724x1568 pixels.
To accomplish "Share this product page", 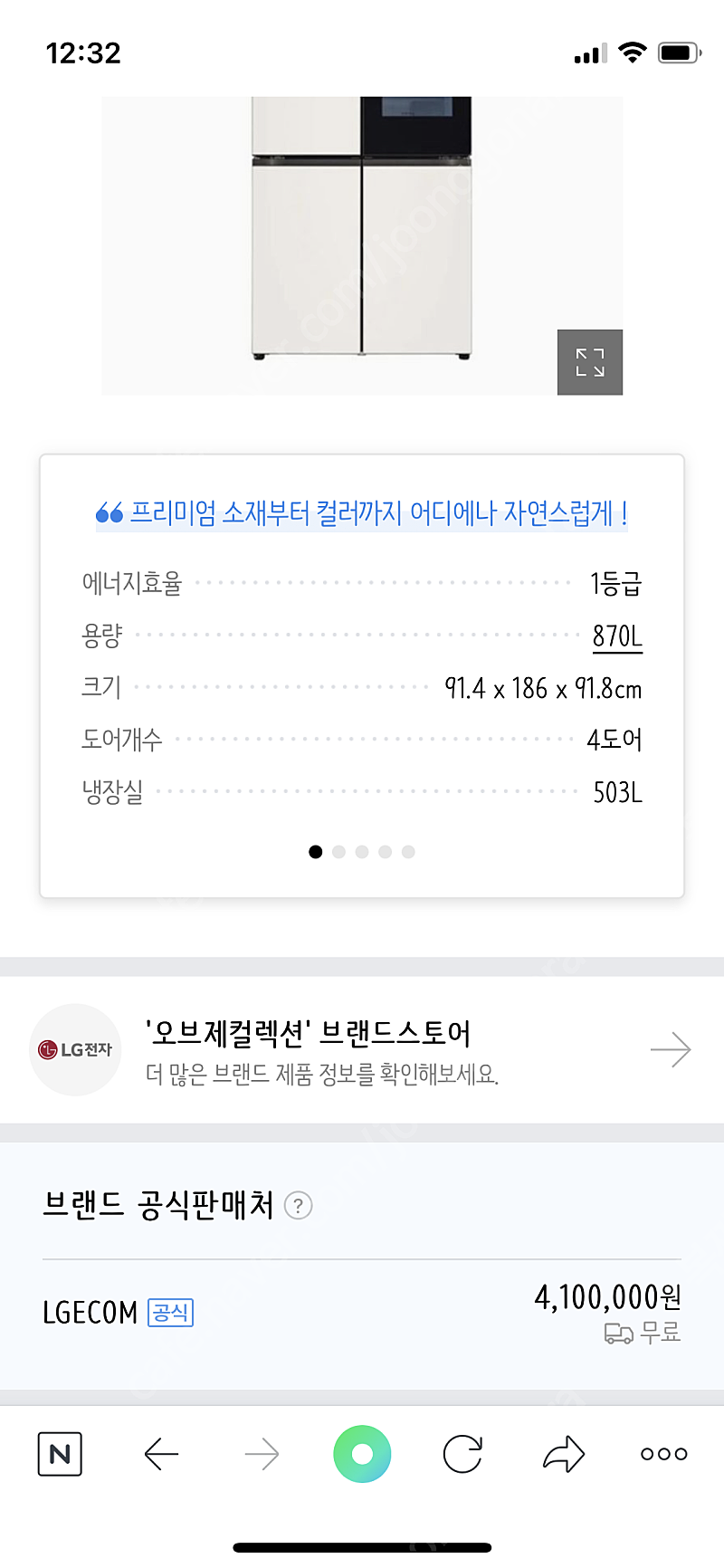I will coord(562,1455).
